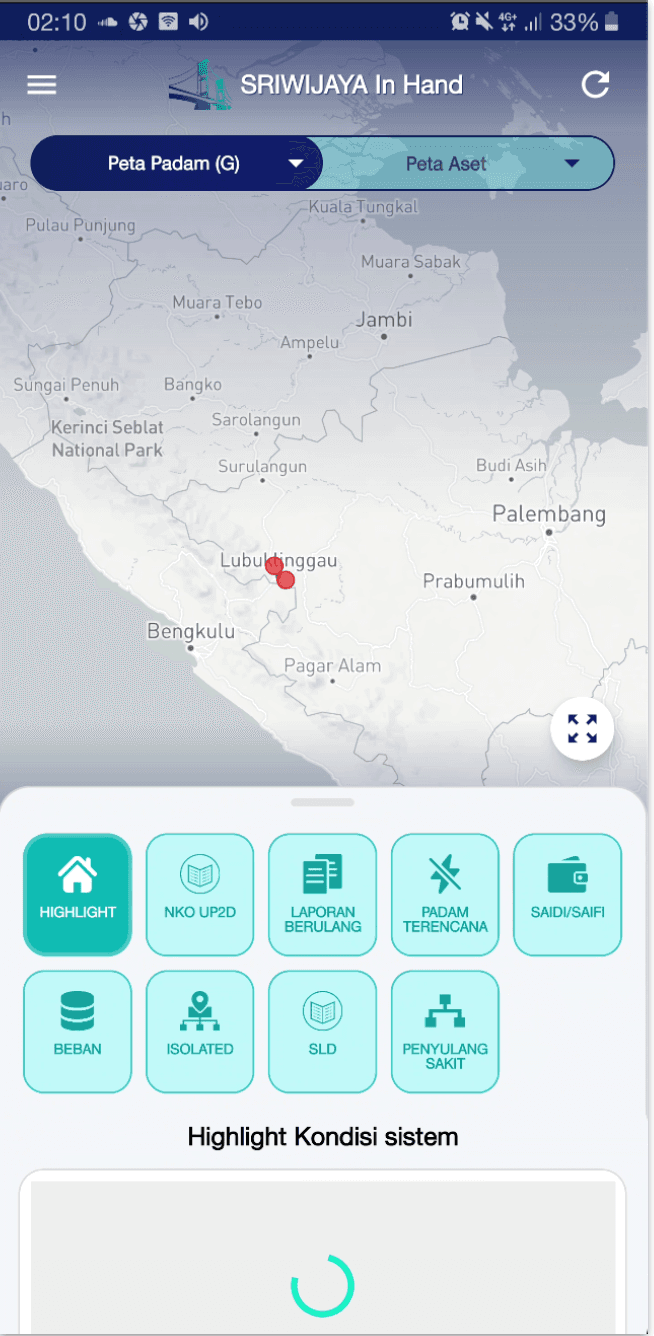Tap the red outage marker near Lubuklinggau

[x=285, y=579]
